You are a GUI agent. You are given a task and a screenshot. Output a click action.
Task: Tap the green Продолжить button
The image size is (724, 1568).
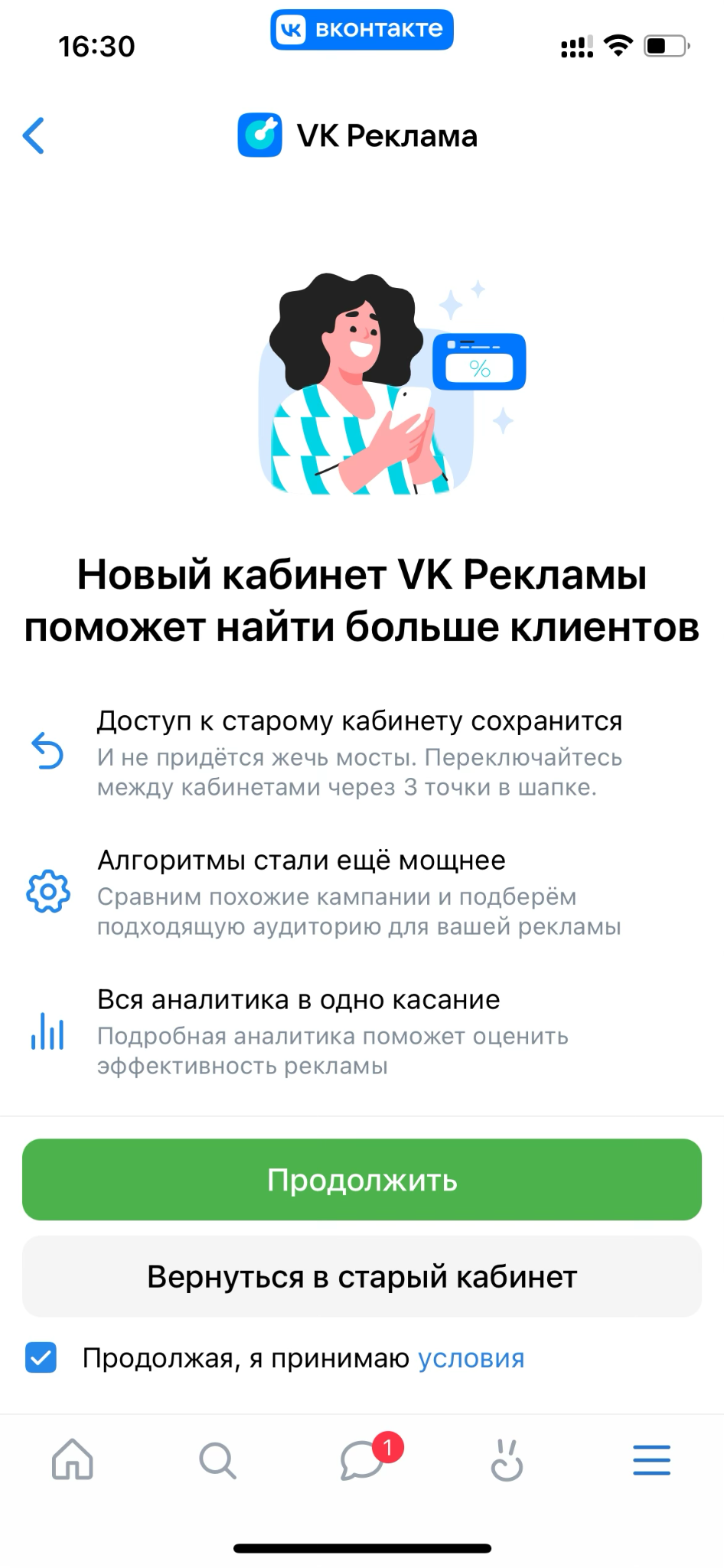pos(362,1180)
